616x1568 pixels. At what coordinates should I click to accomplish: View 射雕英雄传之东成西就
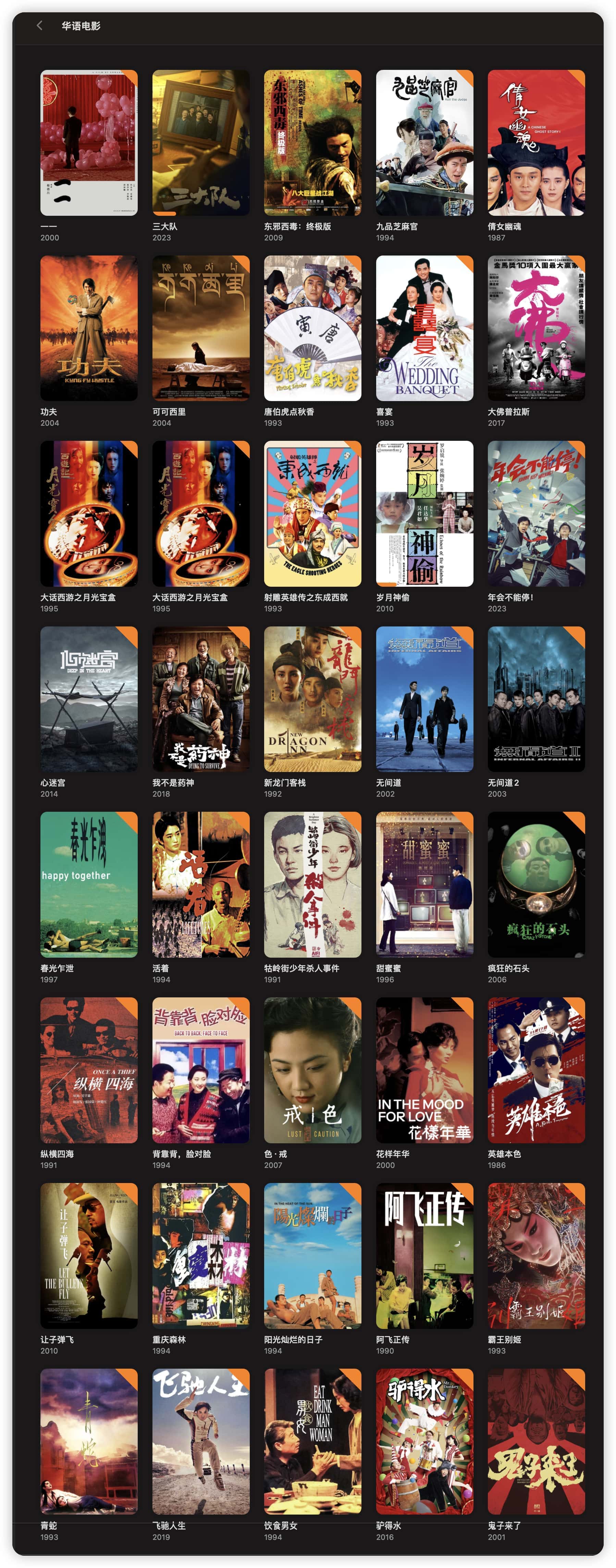pos(312,513)
